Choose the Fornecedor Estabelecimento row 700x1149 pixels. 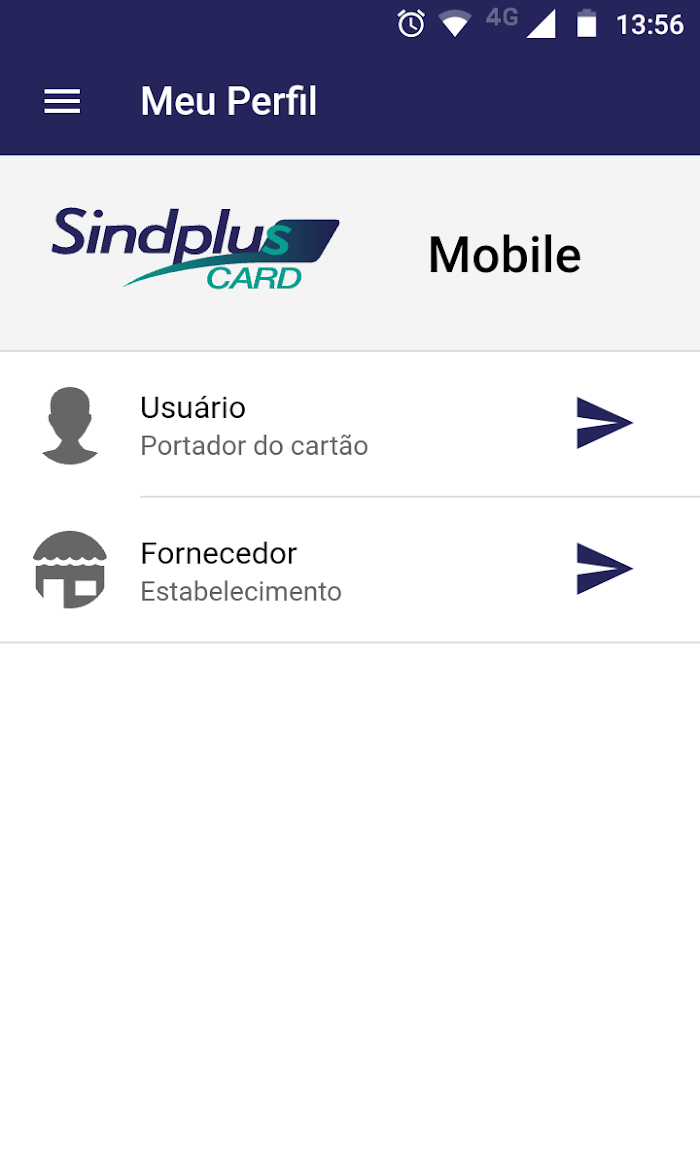click(x=350, y=570)
